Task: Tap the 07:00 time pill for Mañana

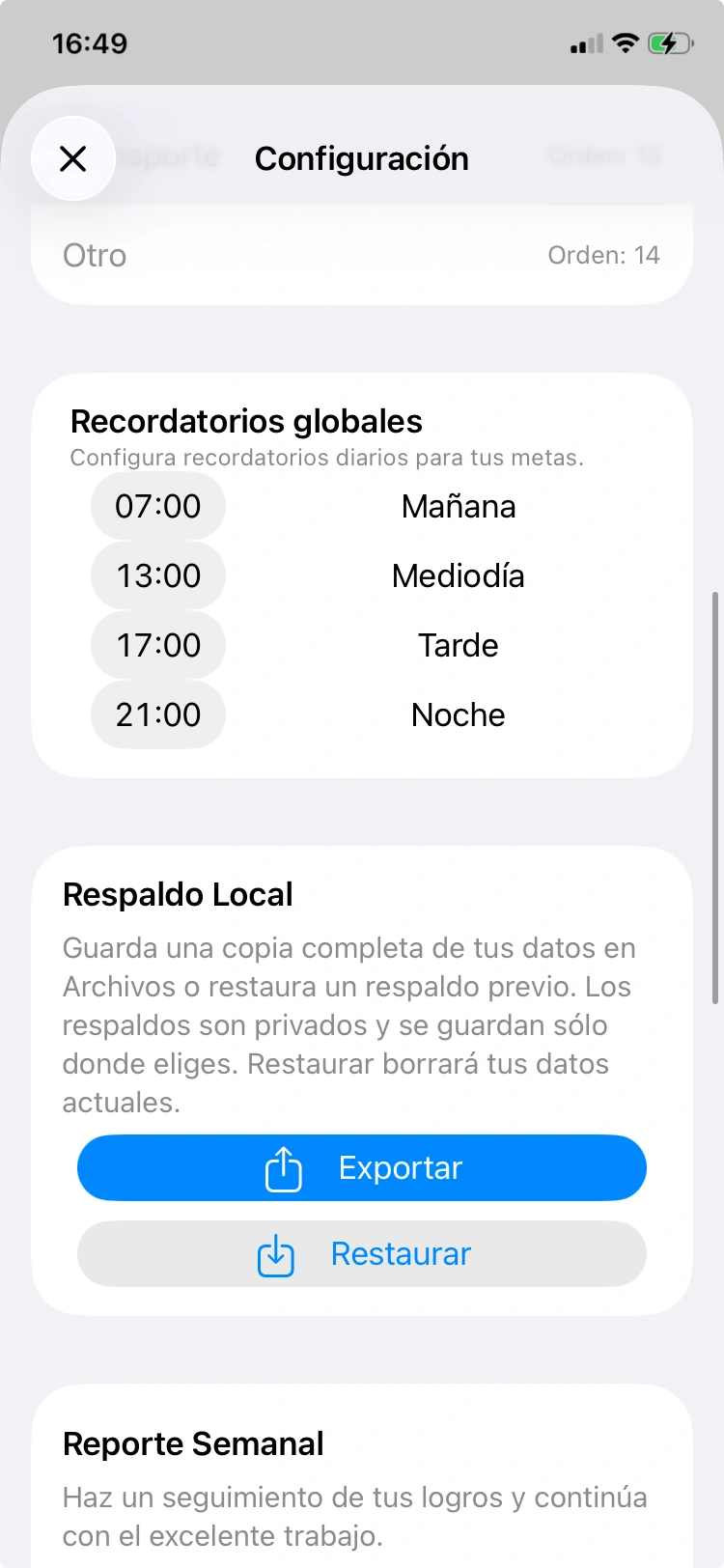Action: click(x=157, y=505)
